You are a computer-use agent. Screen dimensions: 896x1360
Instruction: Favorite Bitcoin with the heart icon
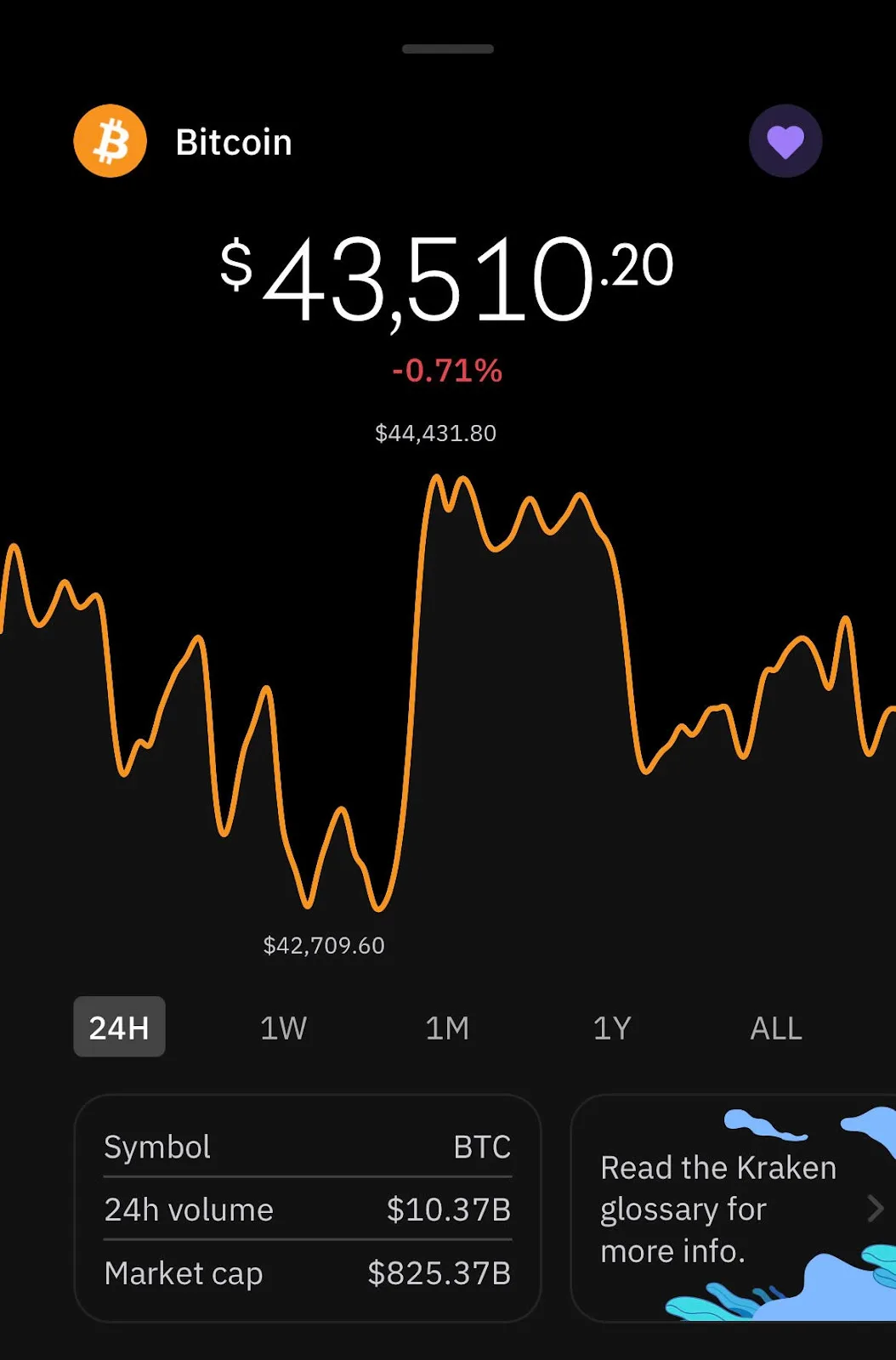(x=785, y=141)
